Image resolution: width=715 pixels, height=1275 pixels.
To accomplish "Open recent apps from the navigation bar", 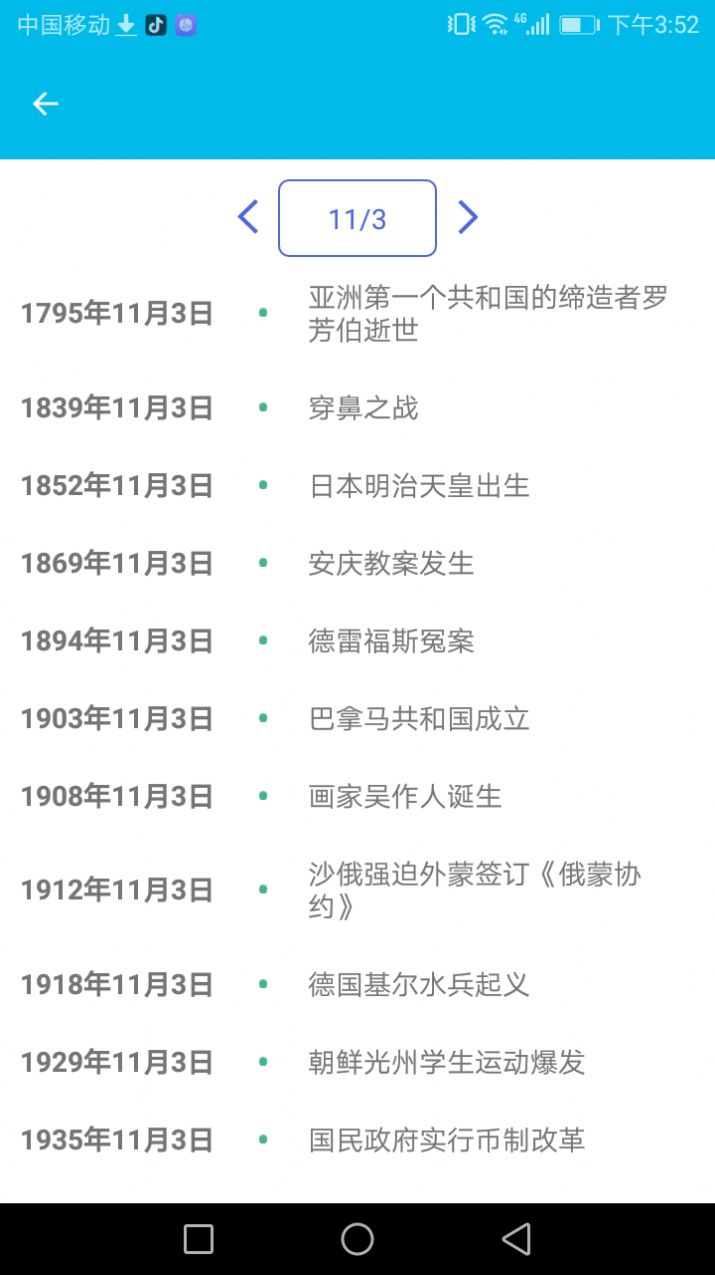I will pyautogui.click(x=198, y=1239).
